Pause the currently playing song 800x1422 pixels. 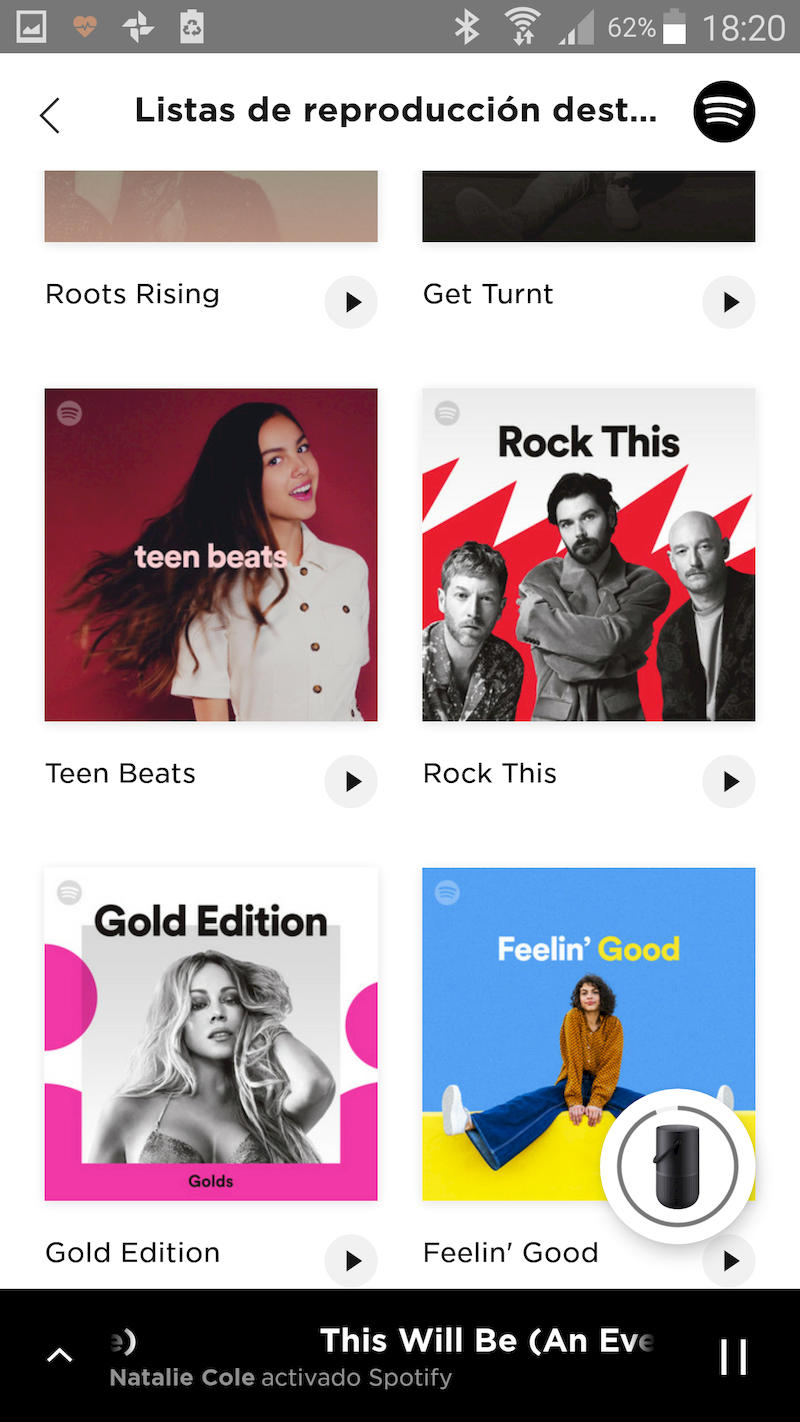coord(733,1356)
